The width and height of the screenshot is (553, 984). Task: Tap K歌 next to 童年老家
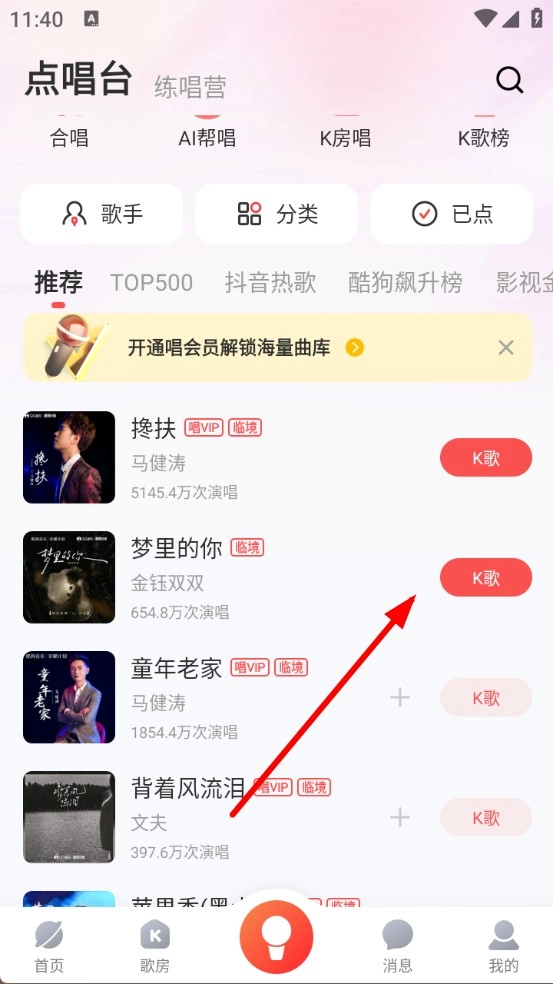pyautogui.click(x=486, y=697)
